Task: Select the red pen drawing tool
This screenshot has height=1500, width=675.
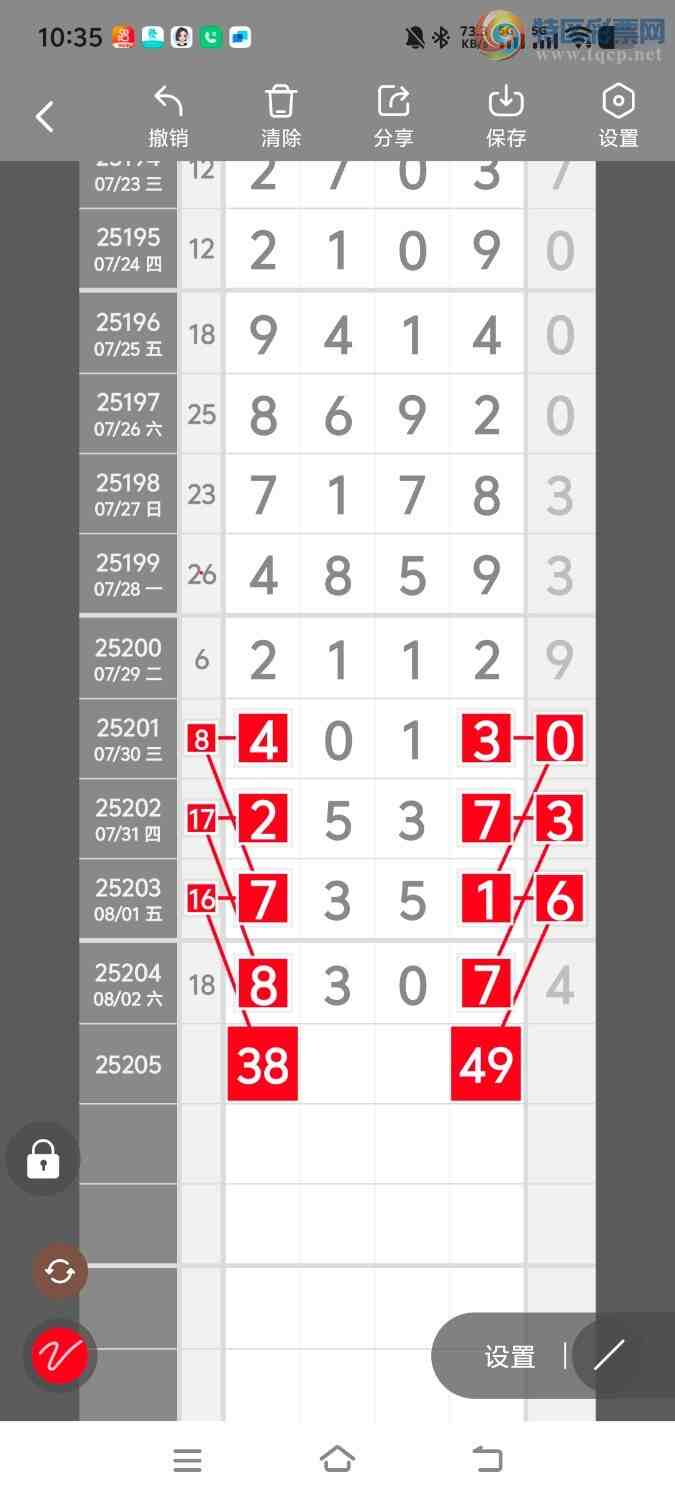Action: click(60, 1356)
